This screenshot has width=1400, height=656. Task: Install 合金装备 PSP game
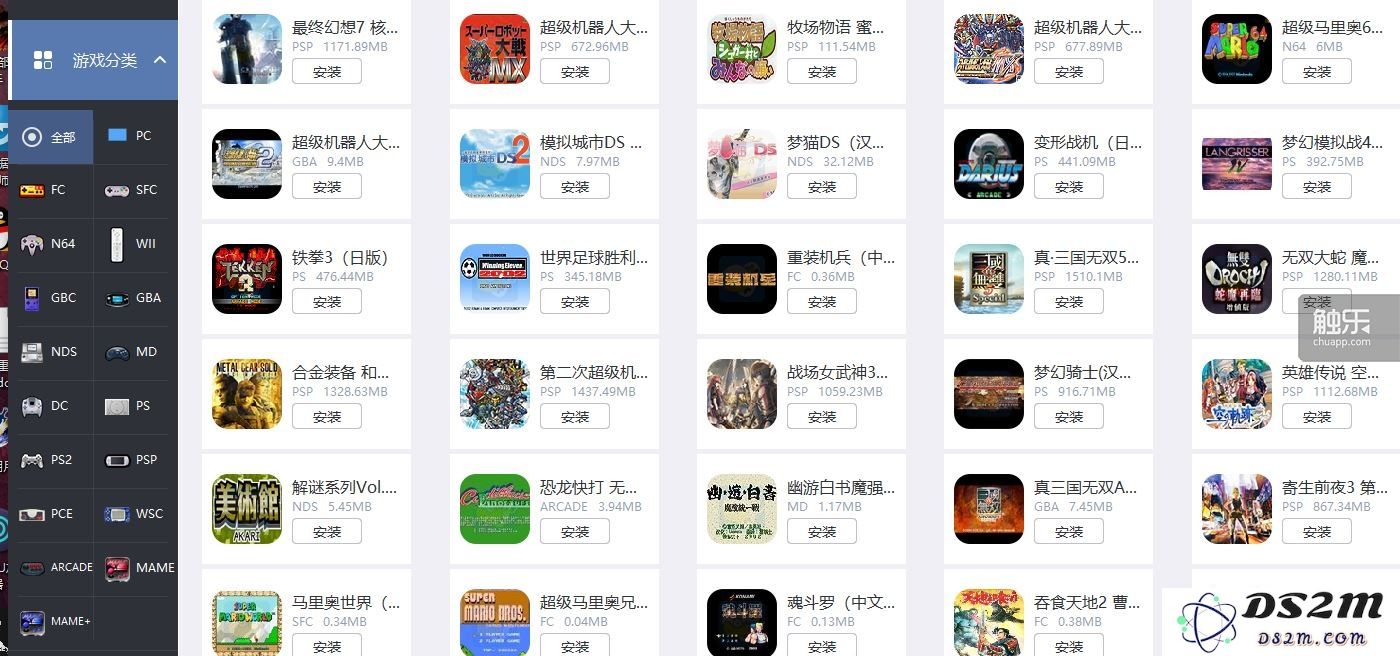pyautogui.click(x=327, y=417)
